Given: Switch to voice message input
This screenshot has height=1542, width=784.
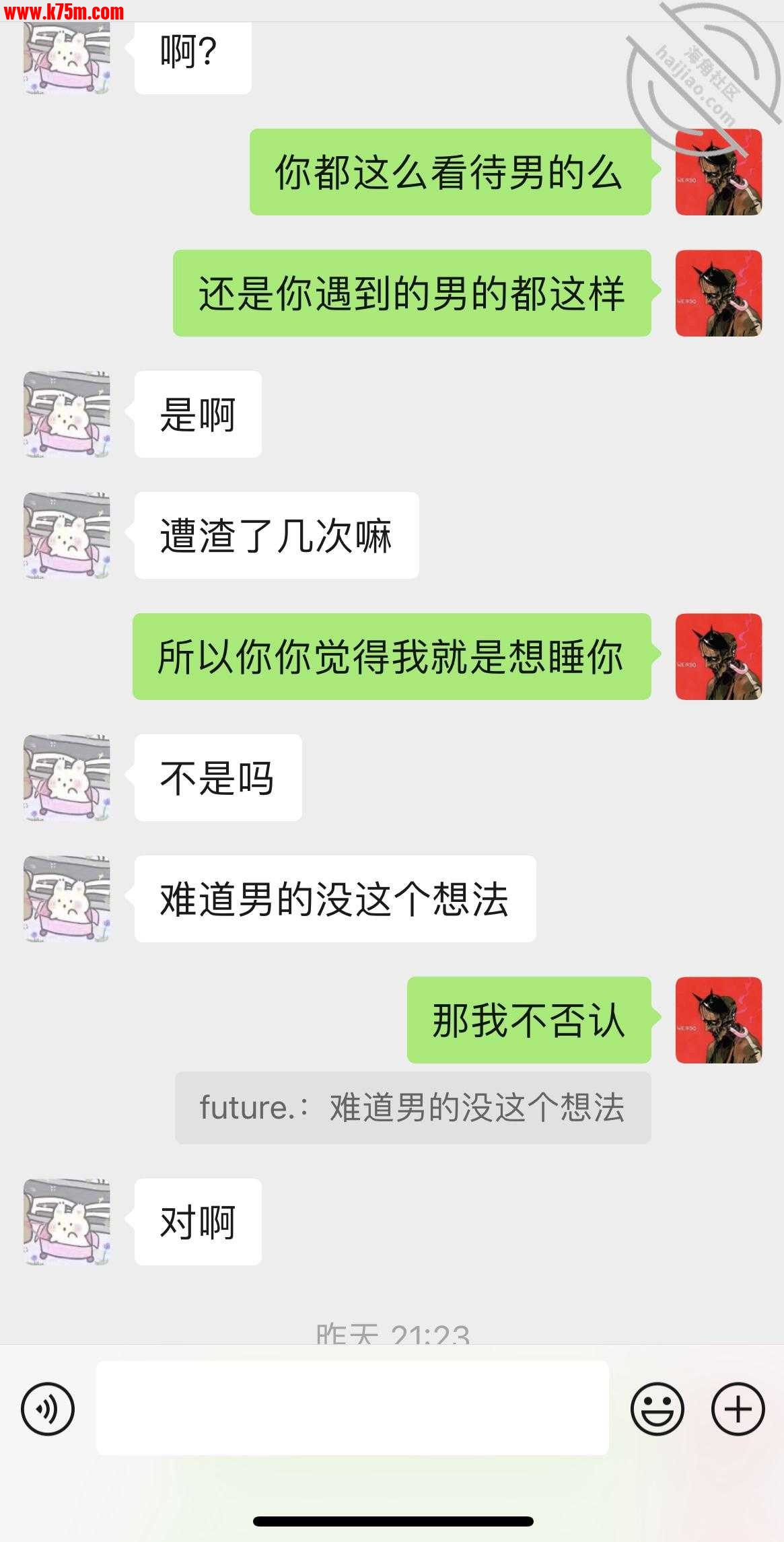Looking at the screenshot, I should pos(48,1409).
